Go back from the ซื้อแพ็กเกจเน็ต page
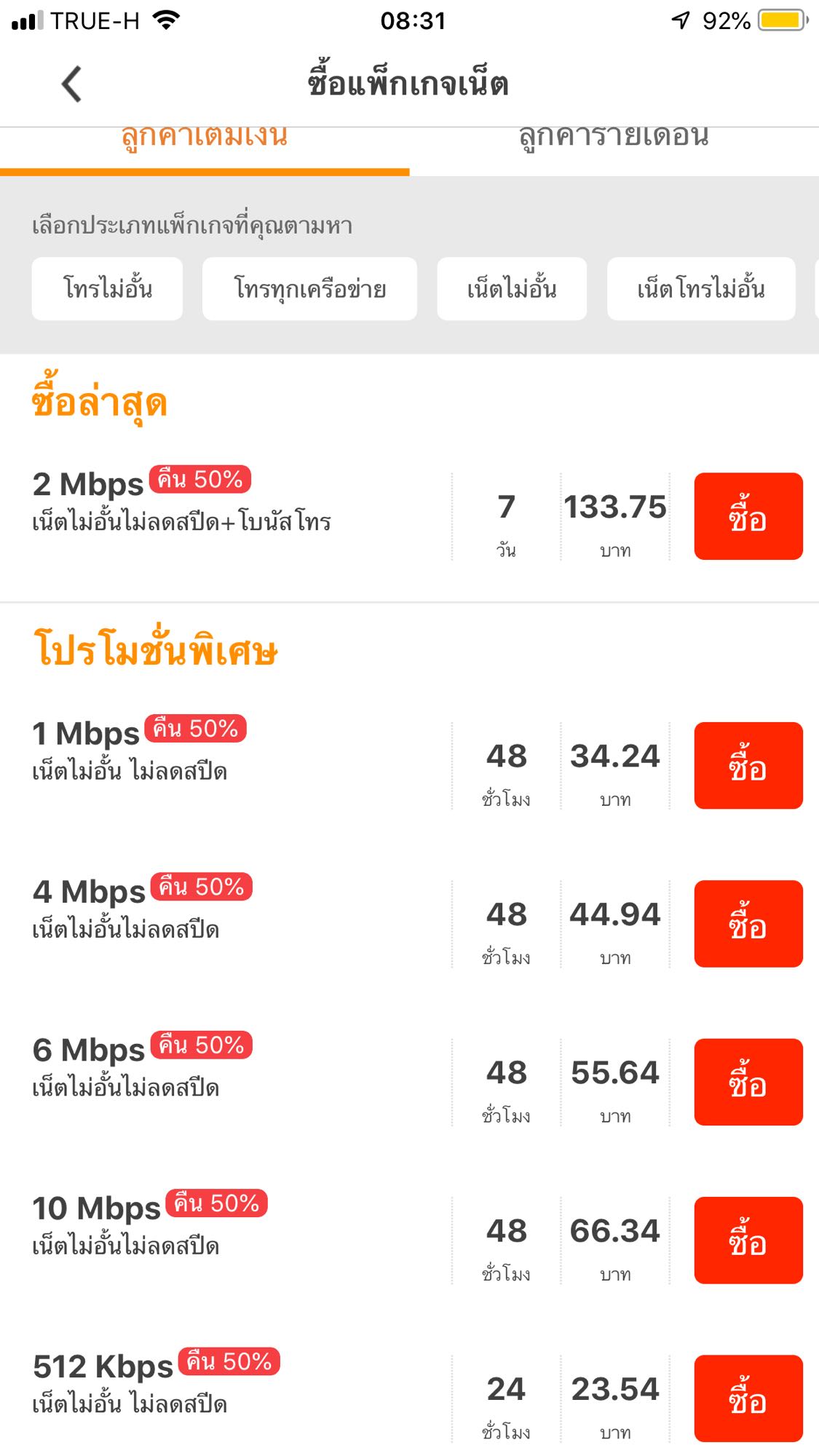 71,84
